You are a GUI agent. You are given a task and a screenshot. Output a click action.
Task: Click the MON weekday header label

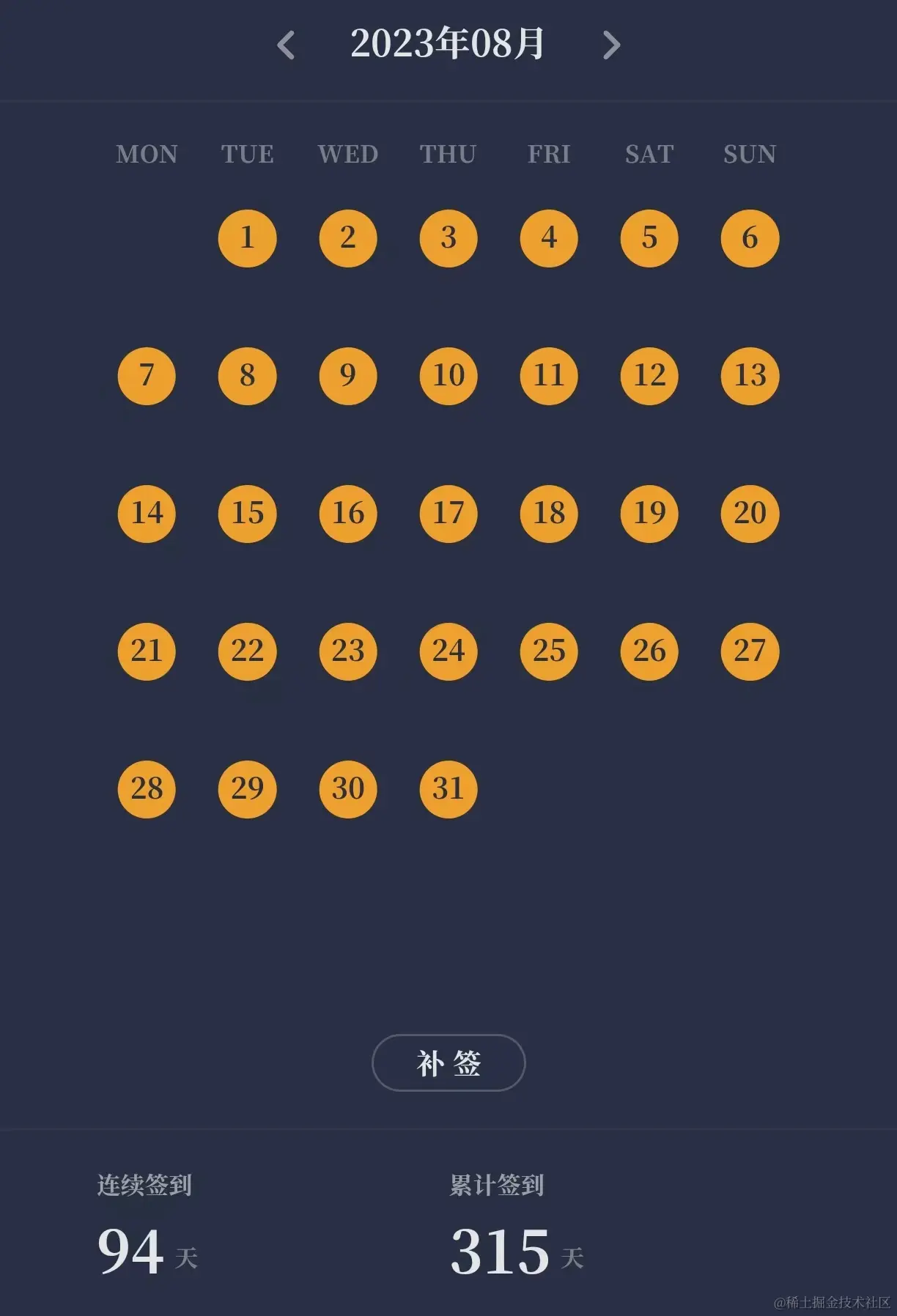[x=146, y=155]
